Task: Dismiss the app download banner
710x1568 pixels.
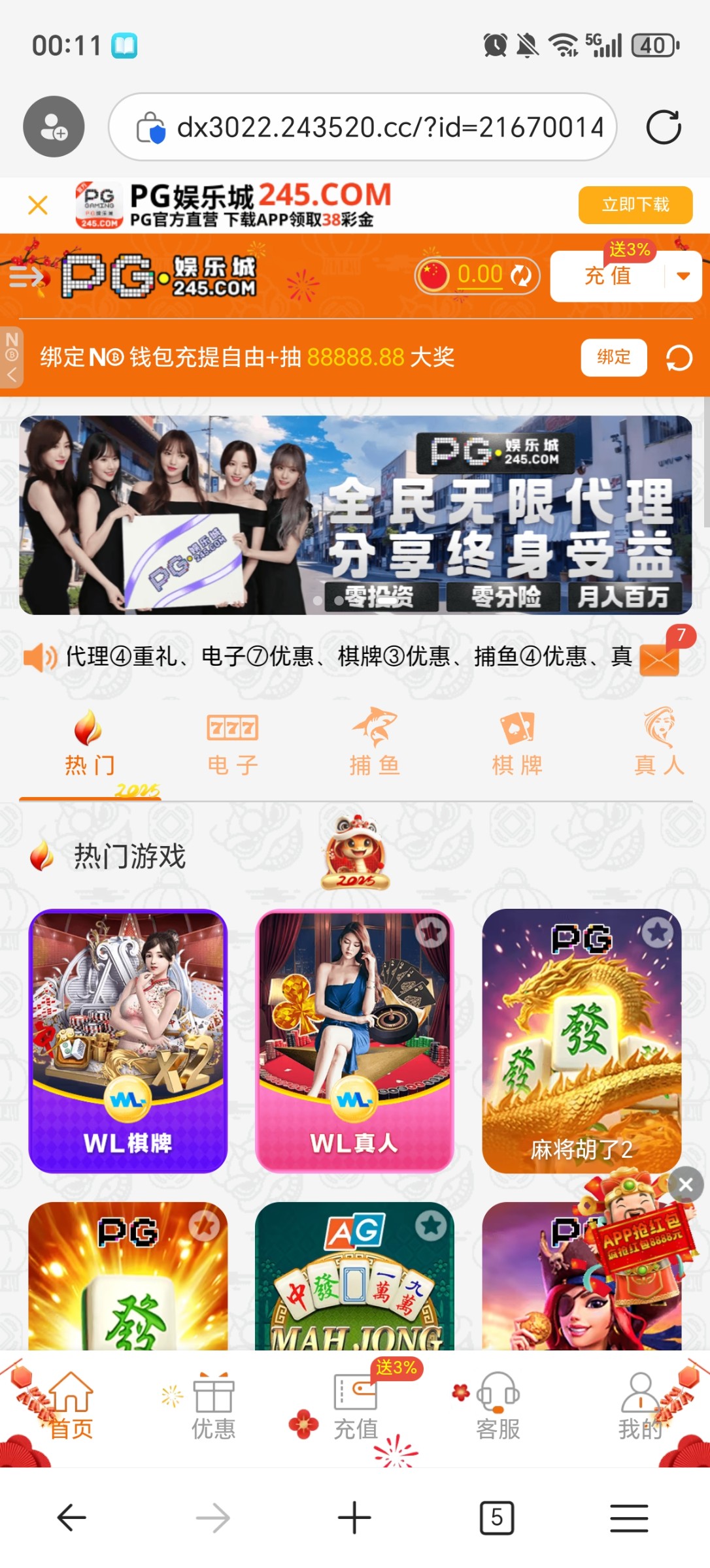Action: 38,205
